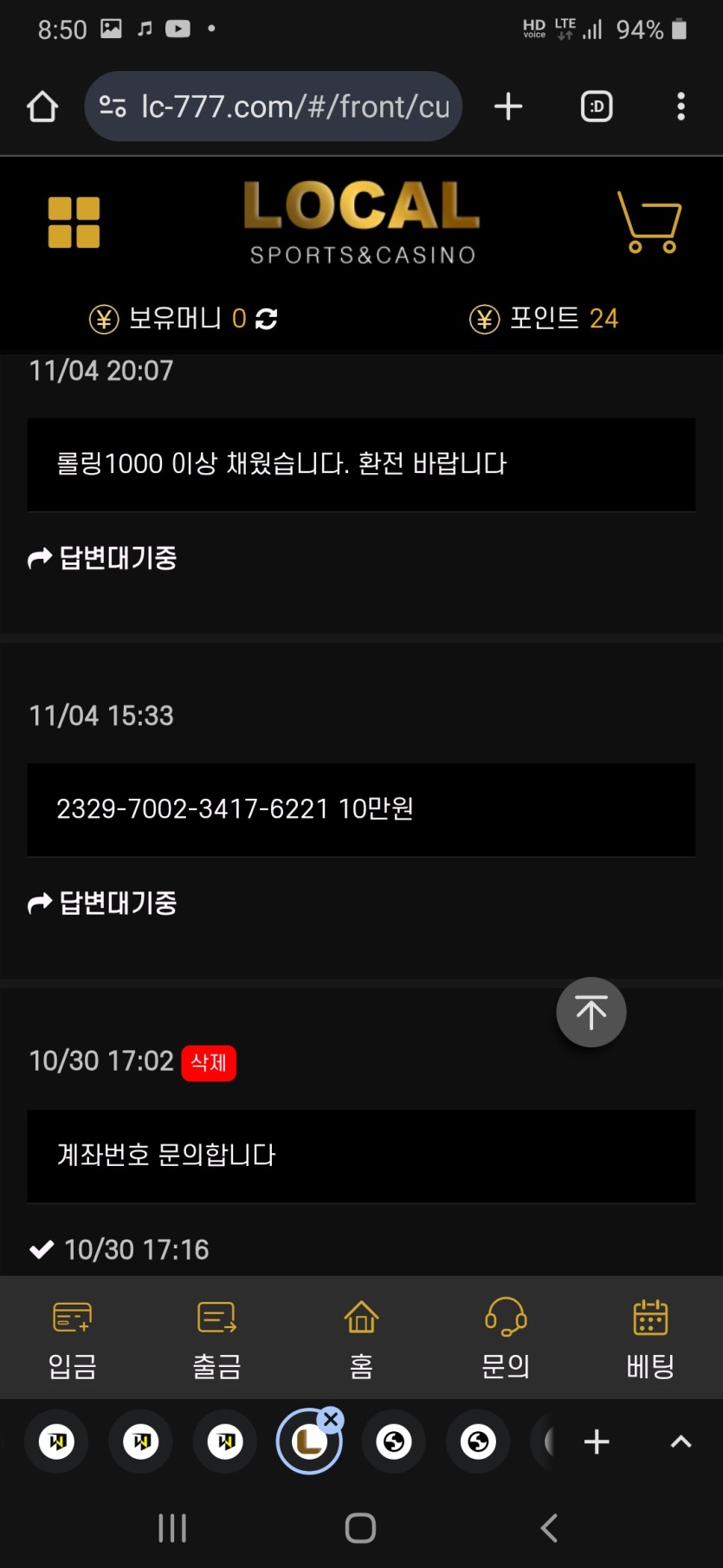This screenshot has height=1568, width=723.
Task: Open the 계좌번호 문의합니다 inquiry
Action: (x=361, y=1156)
